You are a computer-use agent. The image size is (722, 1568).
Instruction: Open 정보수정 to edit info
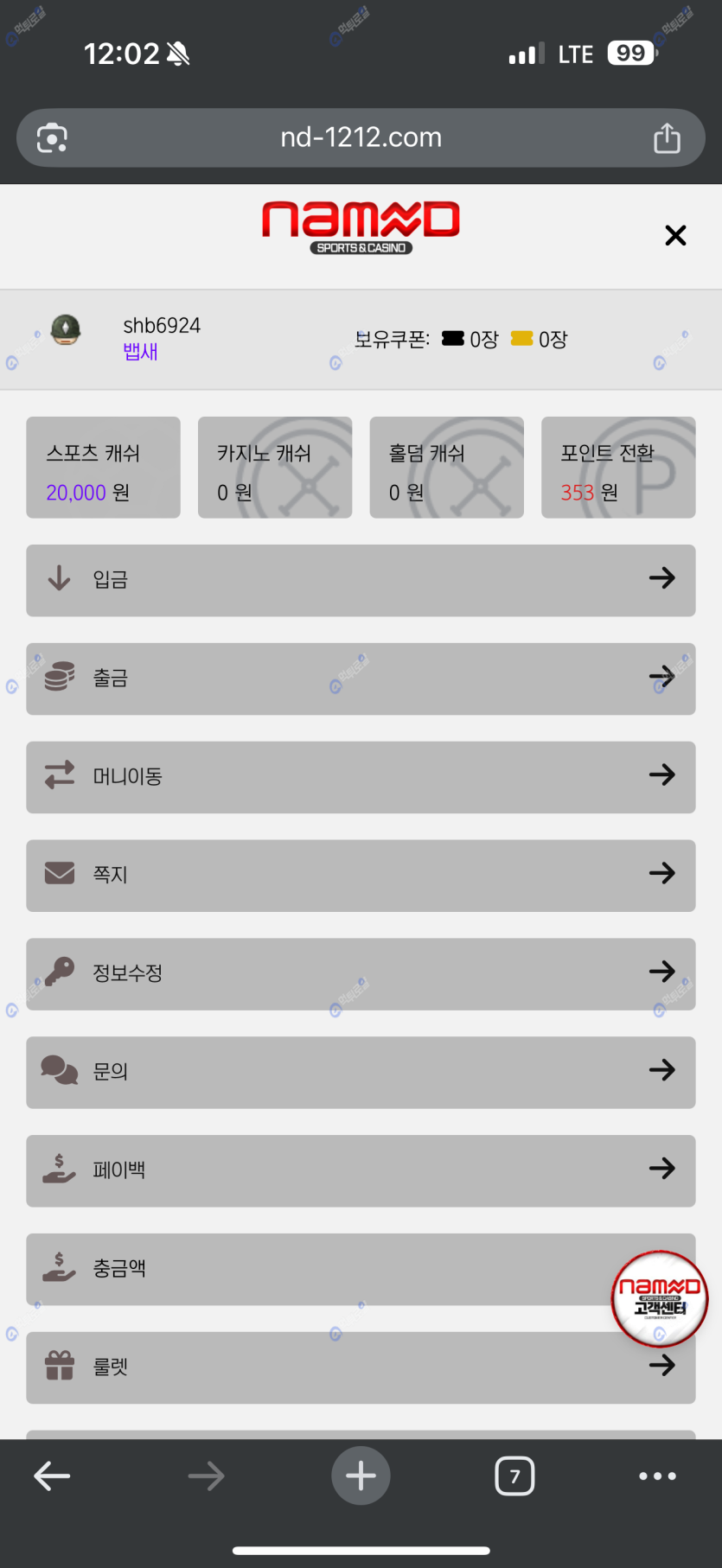[x=361, y=974]
